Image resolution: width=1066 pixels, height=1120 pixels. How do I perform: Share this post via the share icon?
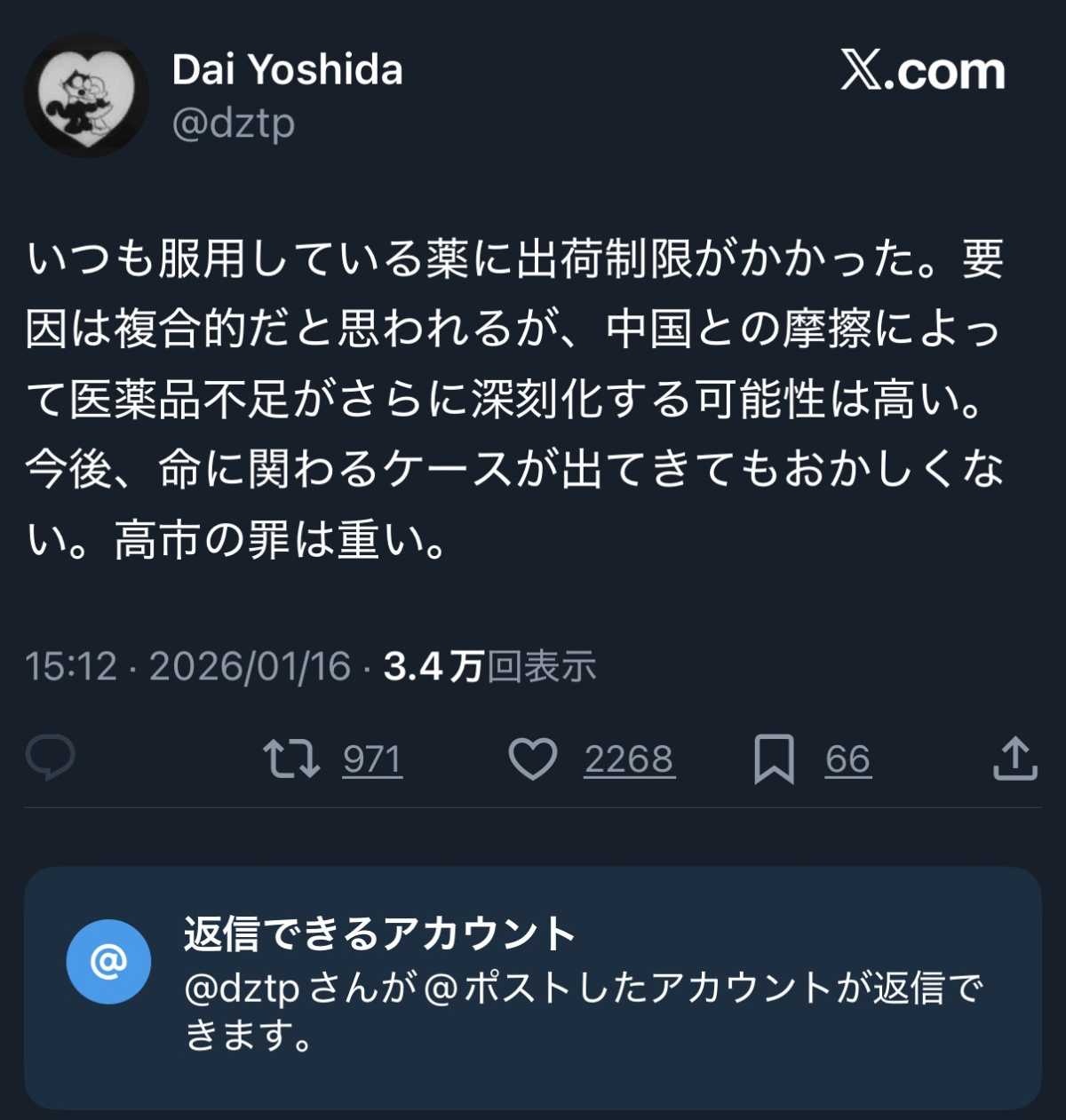1014,759
